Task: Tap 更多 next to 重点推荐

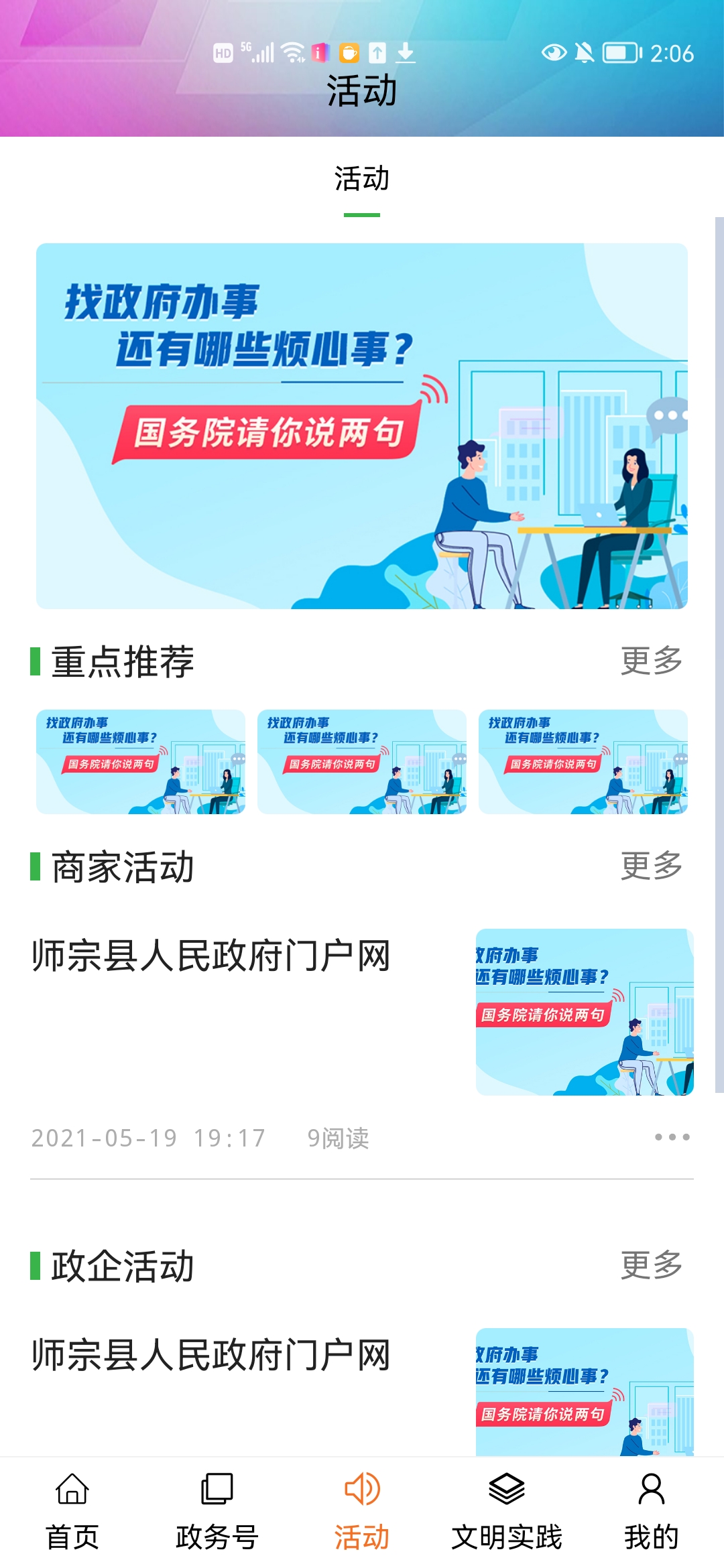Action: tap(651, 661)
